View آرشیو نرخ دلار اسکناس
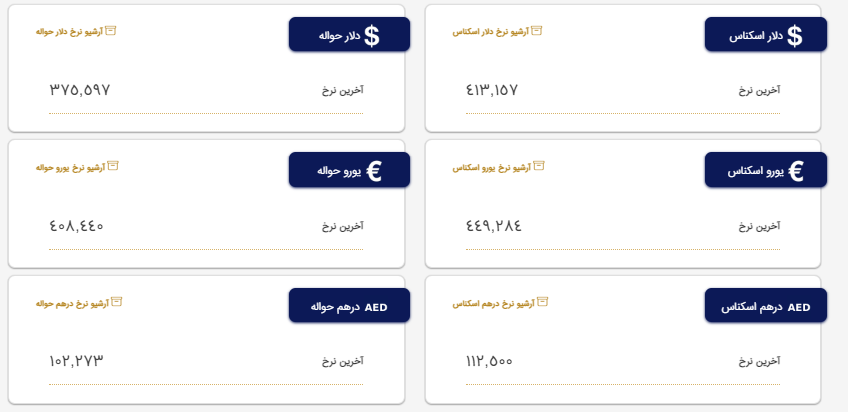Image resolution: width=848 pixels, height=412 pixels. pos(496,31)
